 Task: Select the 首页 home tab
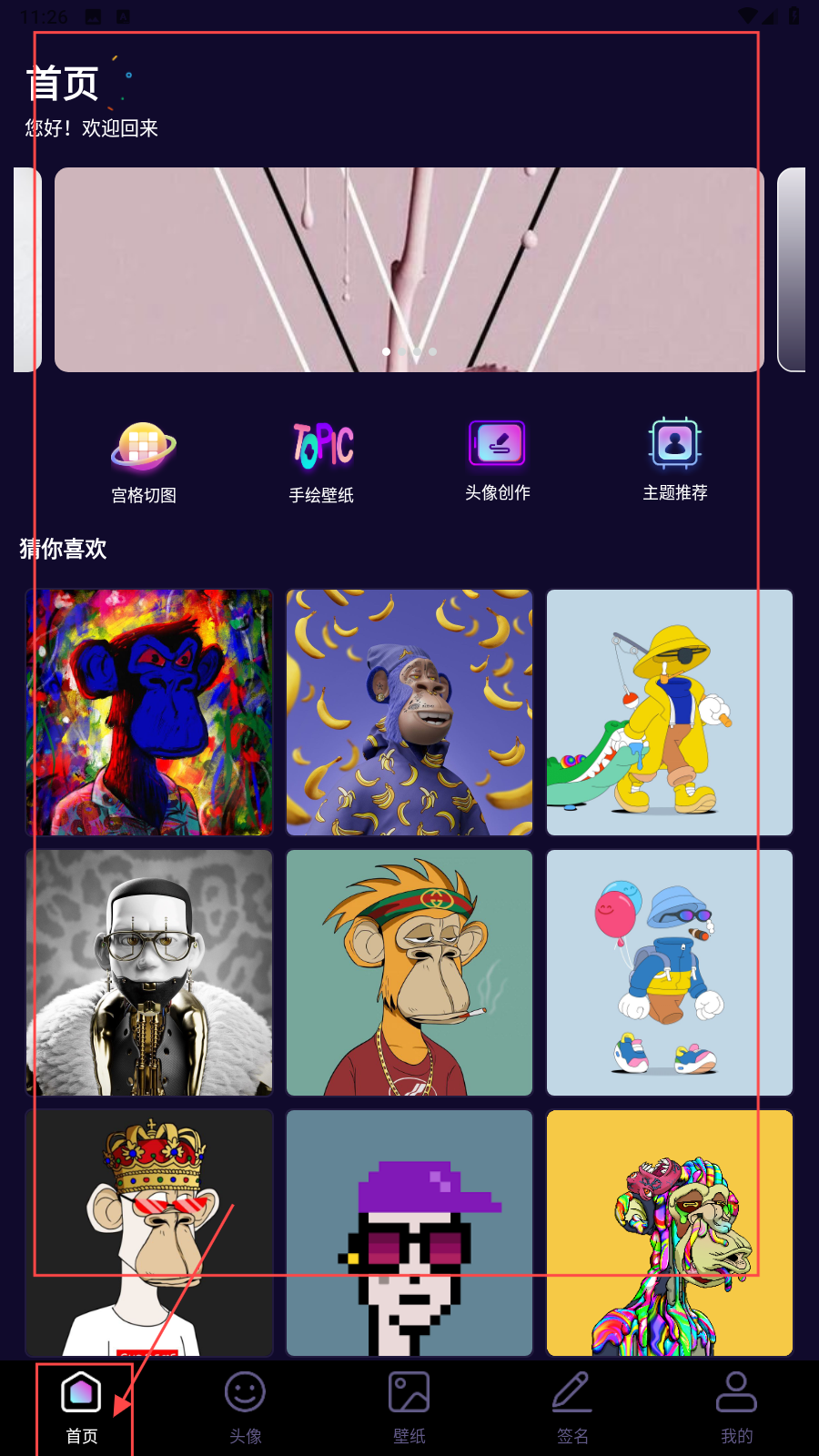point(82,1407)
